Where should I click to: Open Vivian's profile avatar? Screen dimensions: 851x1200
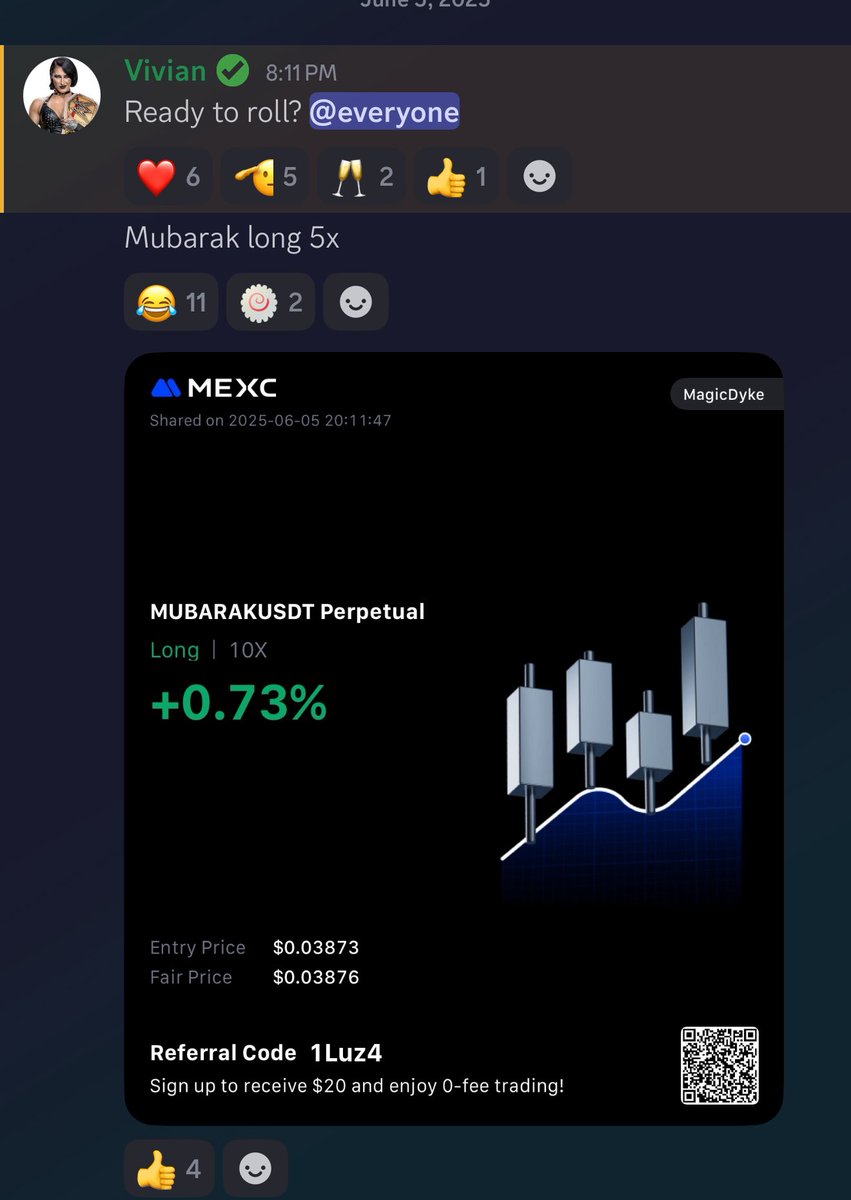click(x=62, y=95)
